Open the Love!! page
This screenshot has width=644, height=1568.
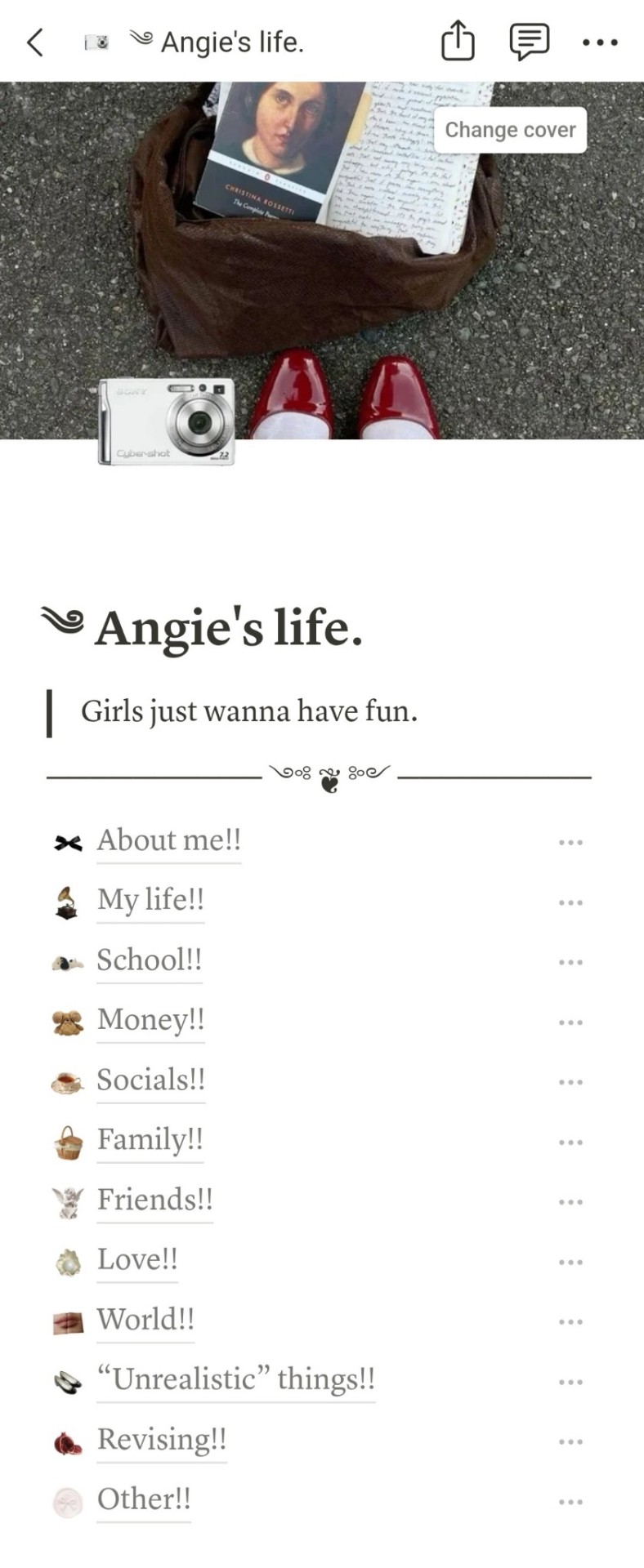pos(137,1260)
